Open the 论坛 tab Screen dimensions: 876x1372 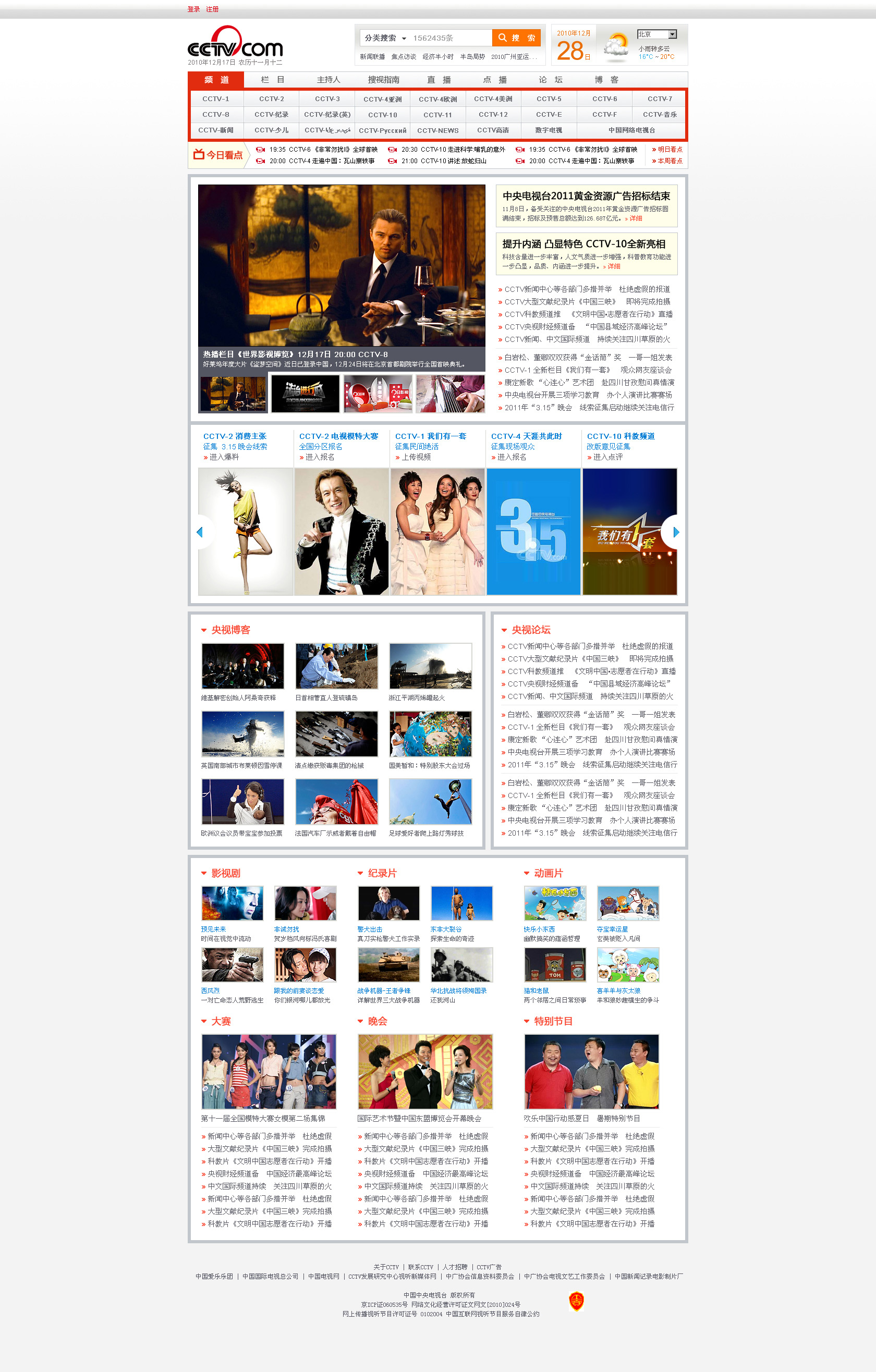click(550, 80)
